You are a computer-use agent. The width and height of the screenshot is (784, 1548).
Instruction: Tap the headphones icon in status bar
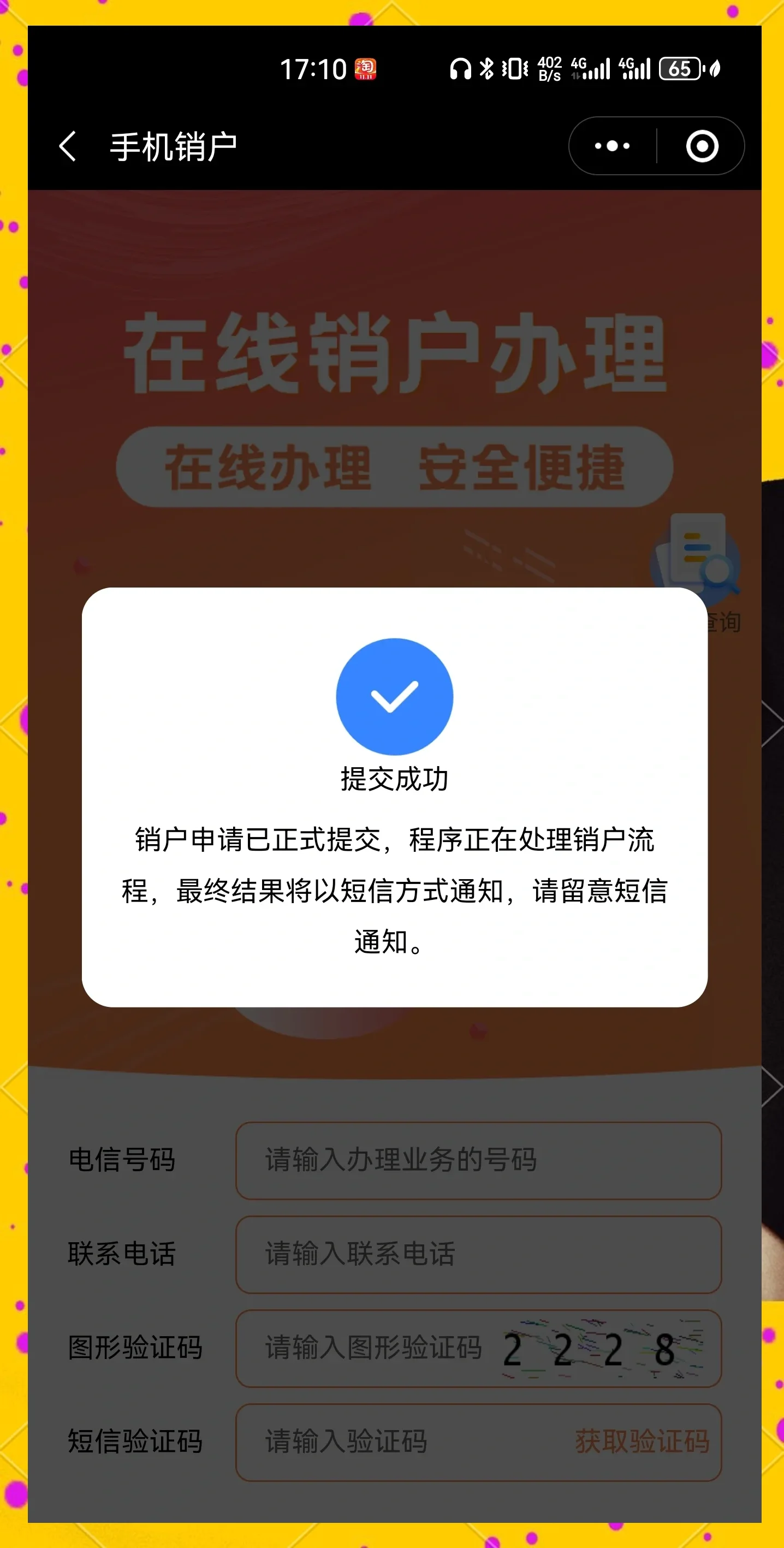coord(460,70)
